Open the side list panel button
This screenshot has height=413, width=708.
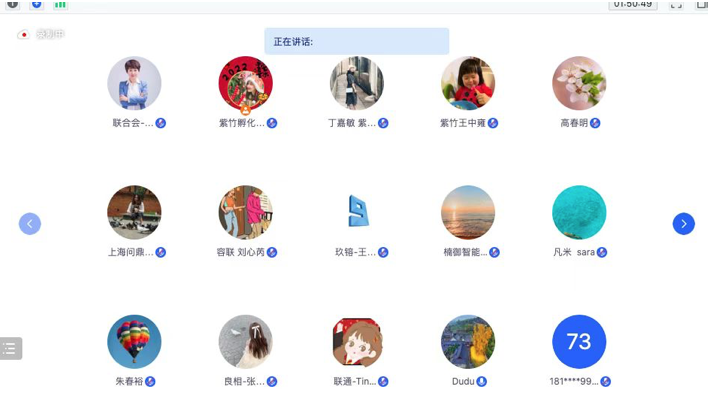(10, 348)
